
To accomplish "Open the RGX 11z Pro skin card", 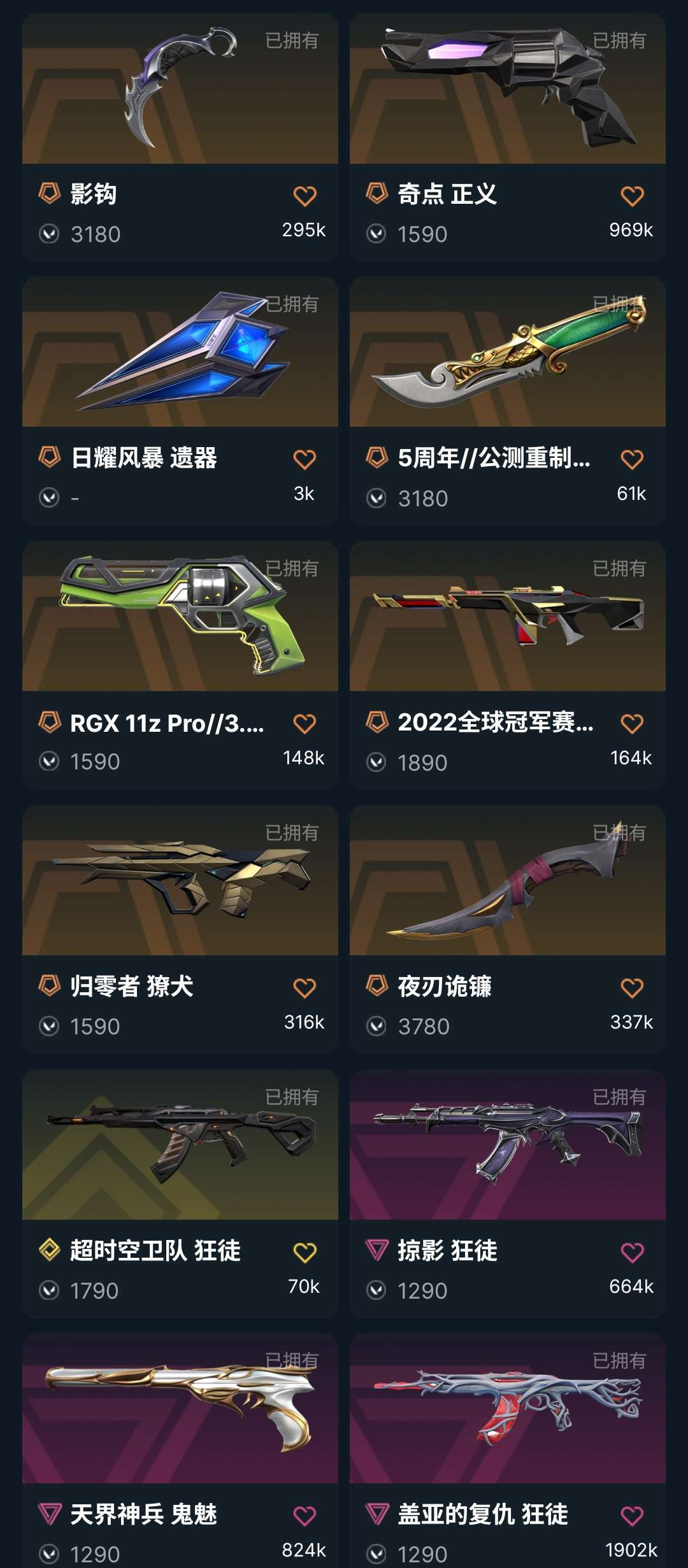I will point(180,666).
